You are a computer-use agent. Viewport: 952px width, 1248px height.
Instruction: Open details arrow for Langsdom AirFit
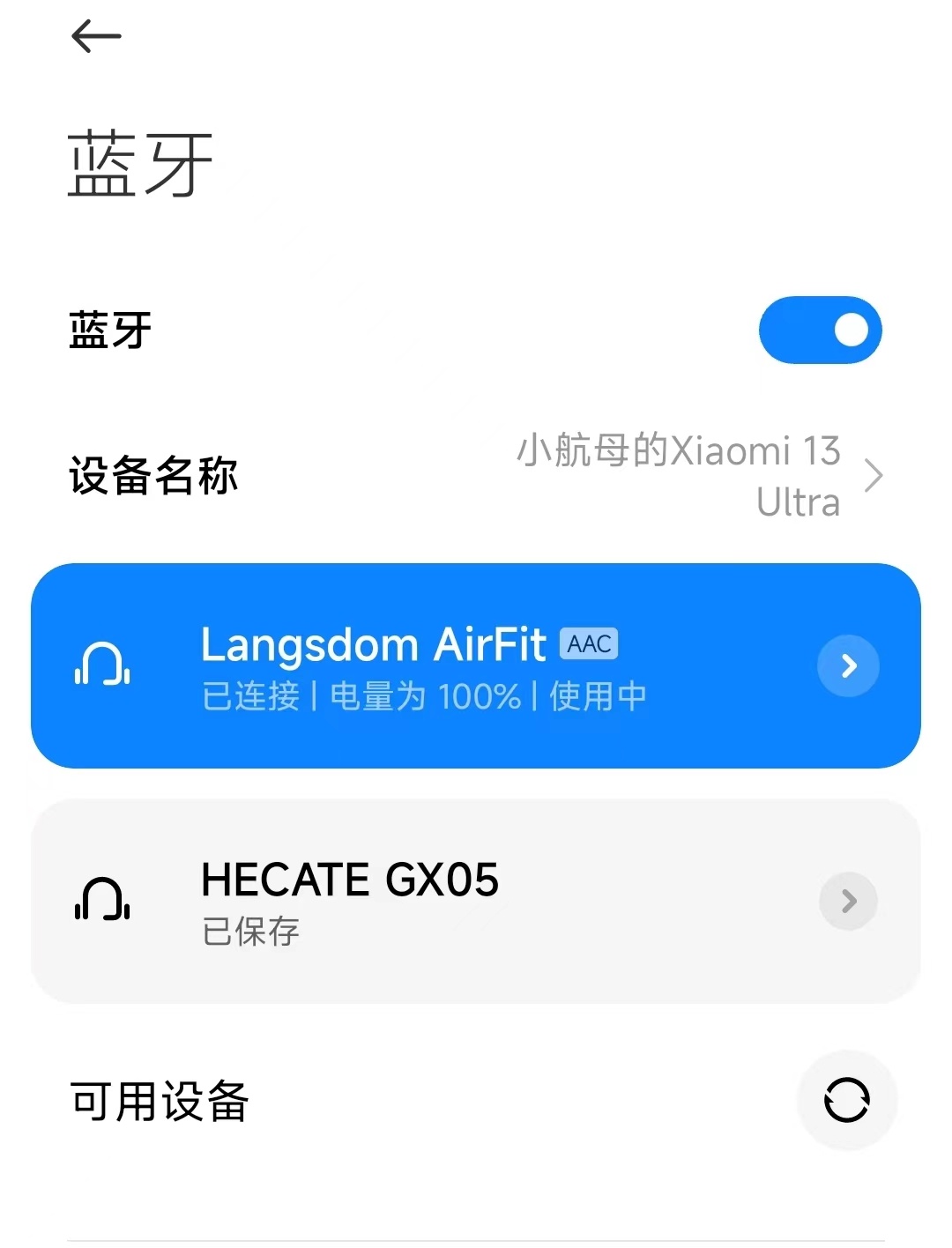[x=848, y=666]
